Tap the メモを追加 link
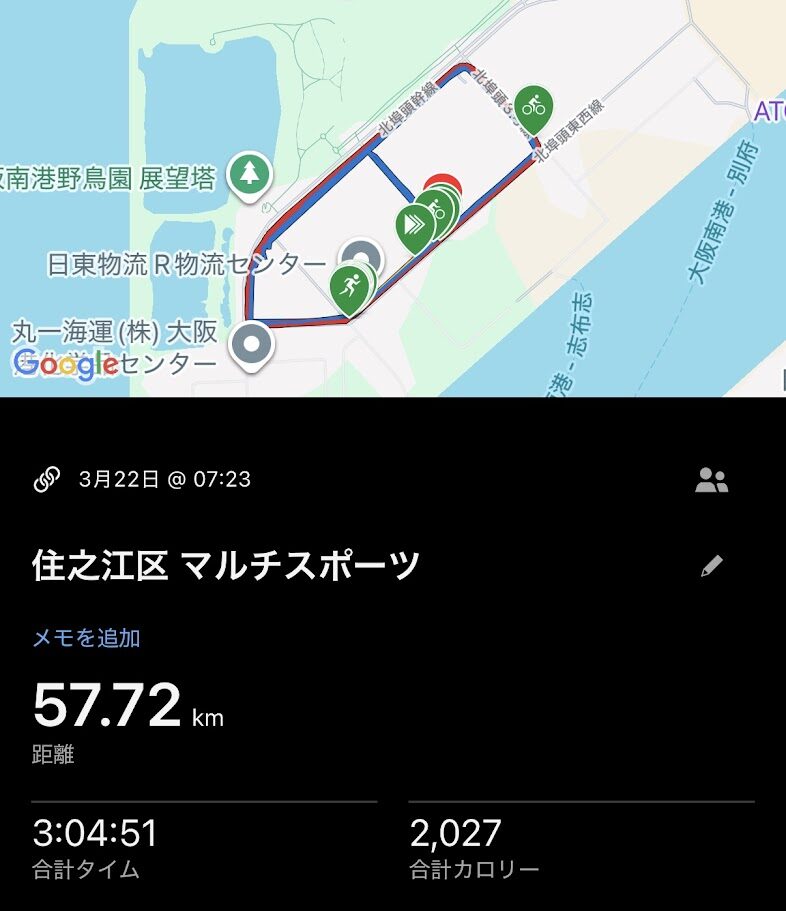This screenshot has width=786, height=911. pyautogui.click(x=86, y=638)
